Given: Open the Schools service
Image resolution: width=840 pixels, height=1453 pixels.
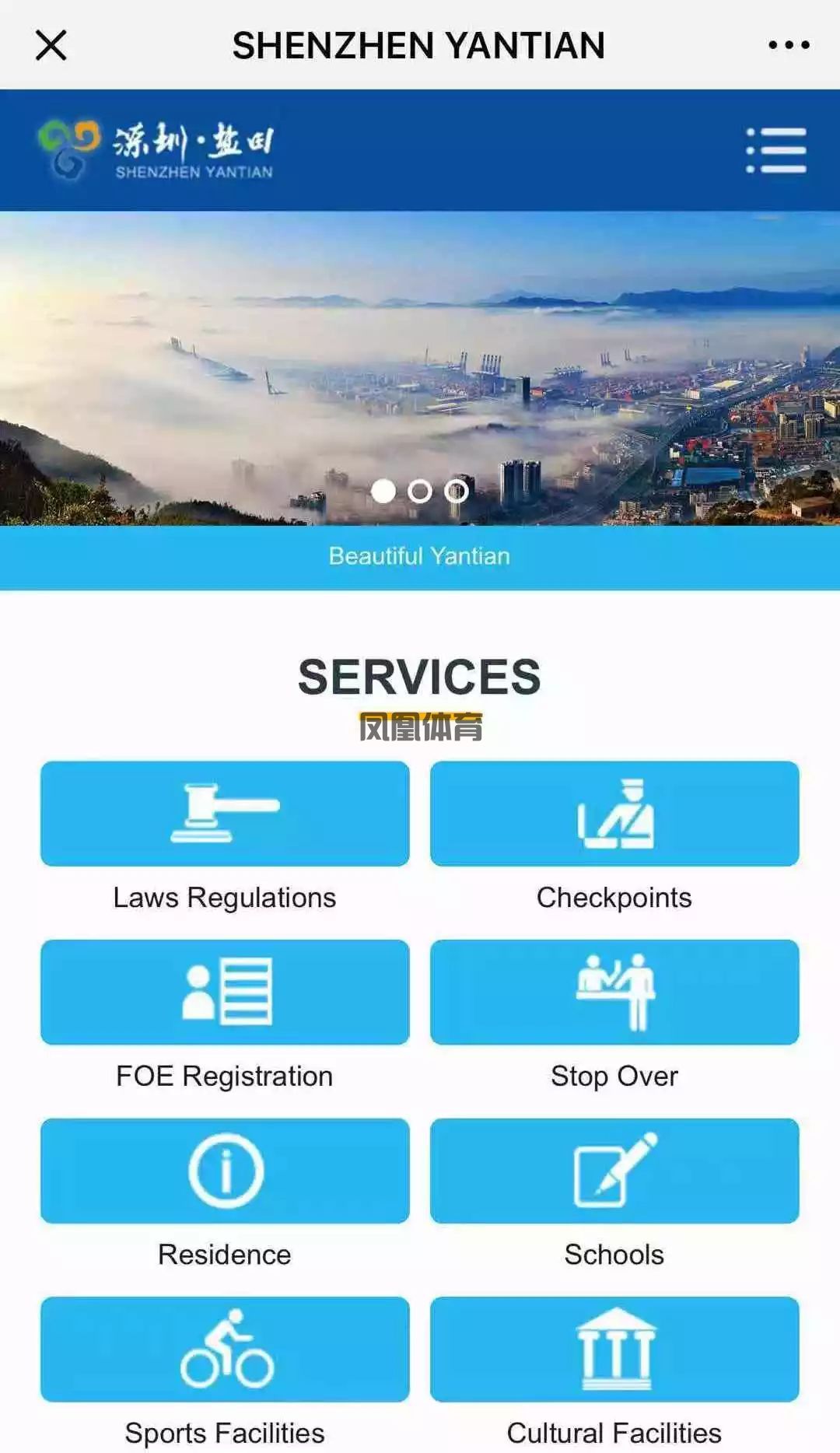Looking at the screenshot, I should tap(614, 1171).
